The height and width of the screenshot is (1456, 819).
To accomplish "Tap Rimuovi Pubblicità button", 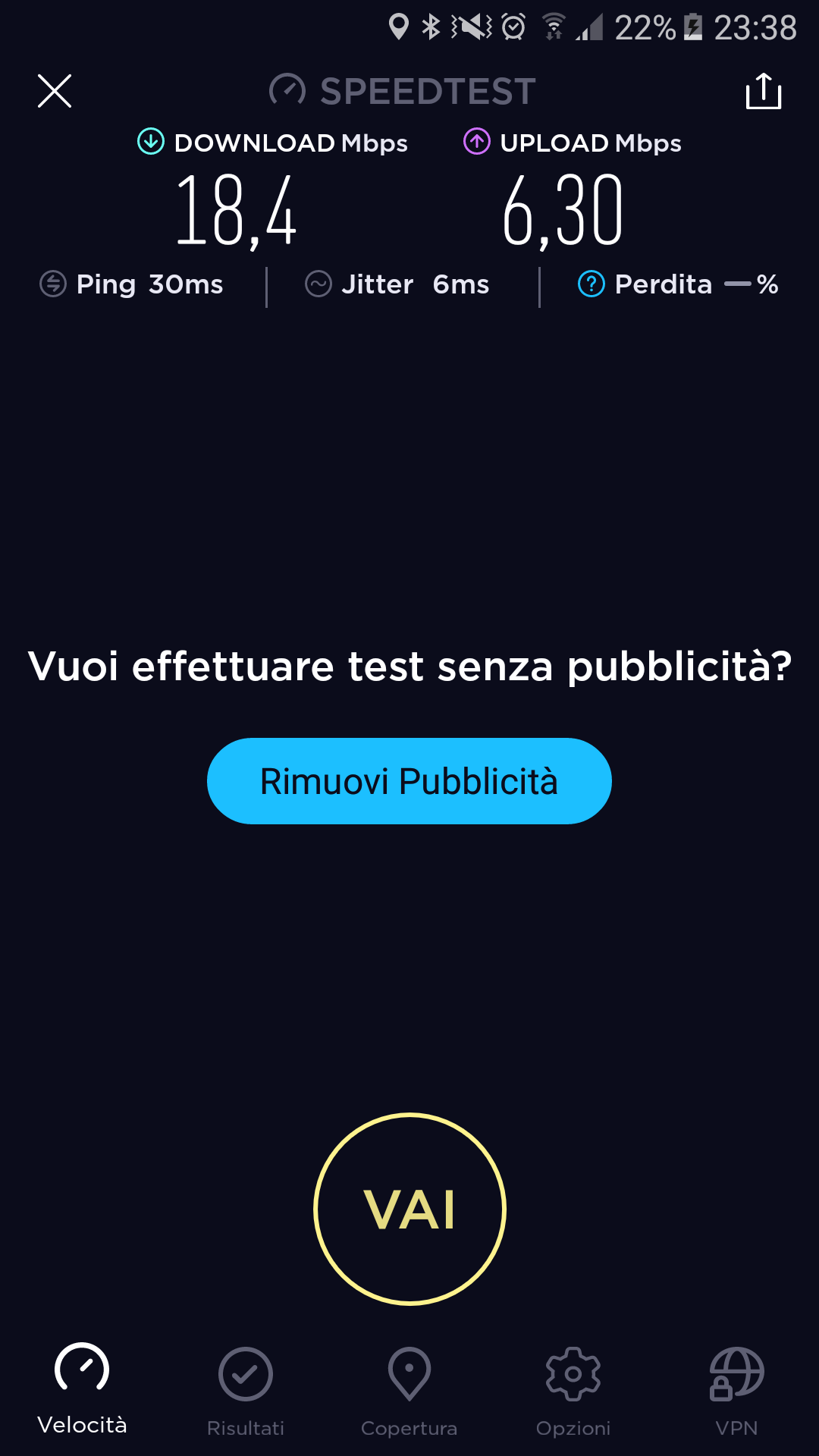I will 409,781.
